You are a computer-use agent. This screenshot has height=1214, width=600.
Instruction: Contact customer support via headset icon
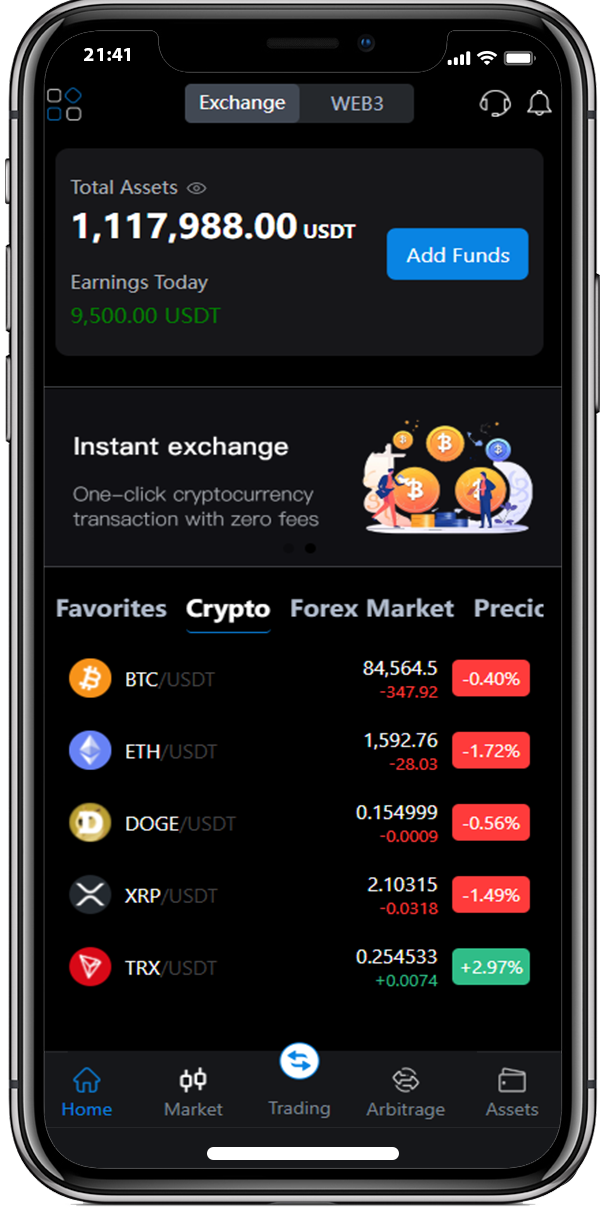[x=495, y=103]
